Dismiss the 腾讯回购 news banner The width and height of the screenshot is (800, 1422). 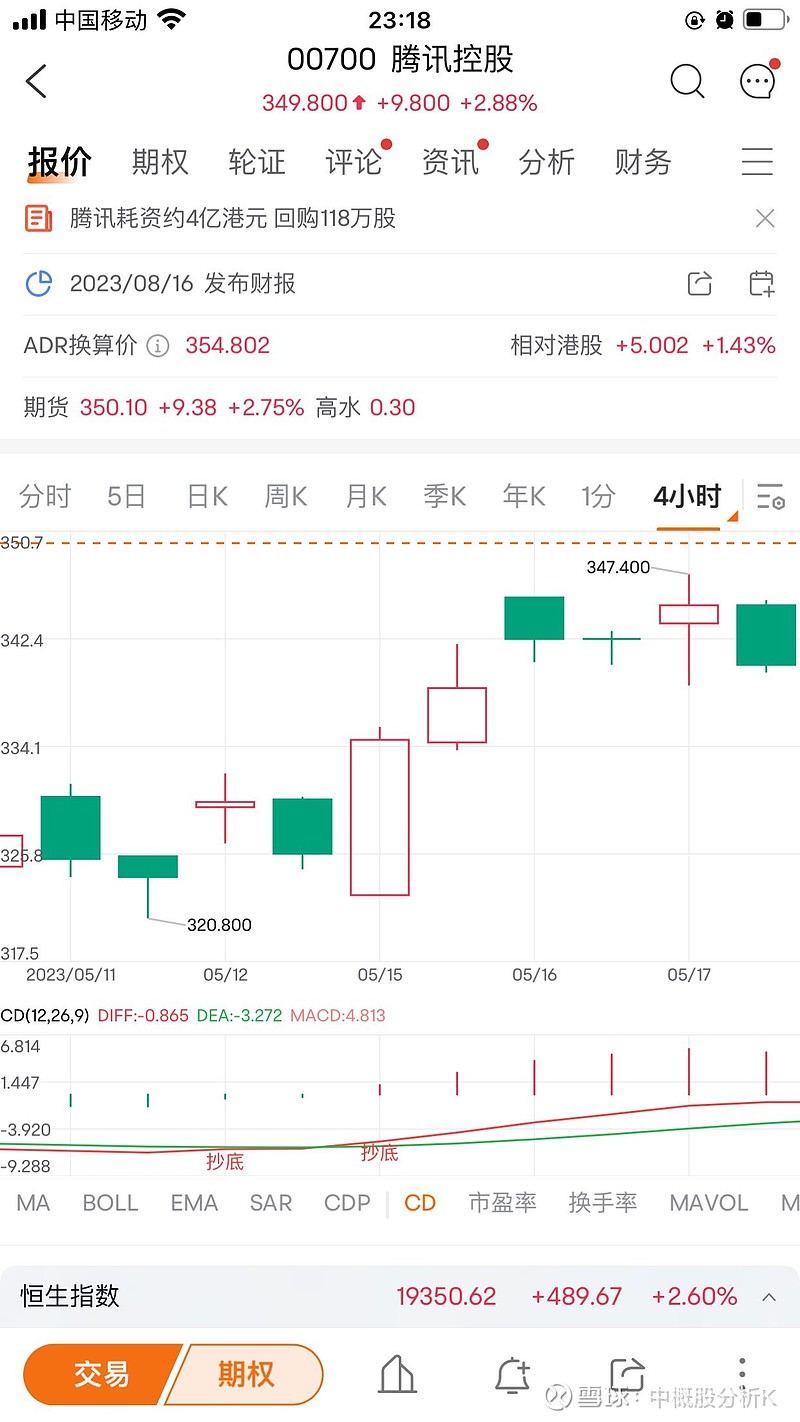[x=765, y=217]
